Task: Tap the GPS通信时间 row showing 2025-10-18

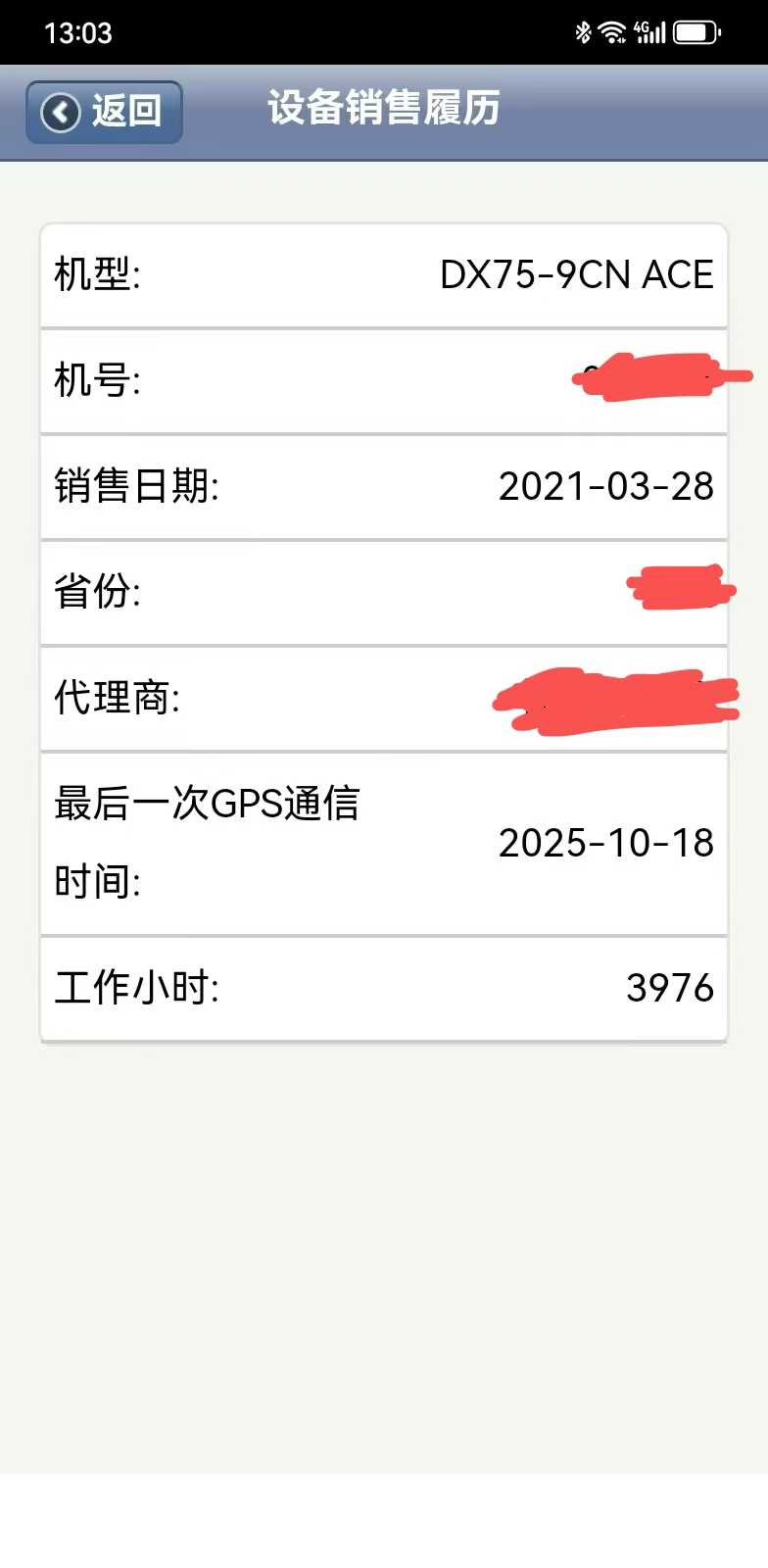Action: point(384,843)
